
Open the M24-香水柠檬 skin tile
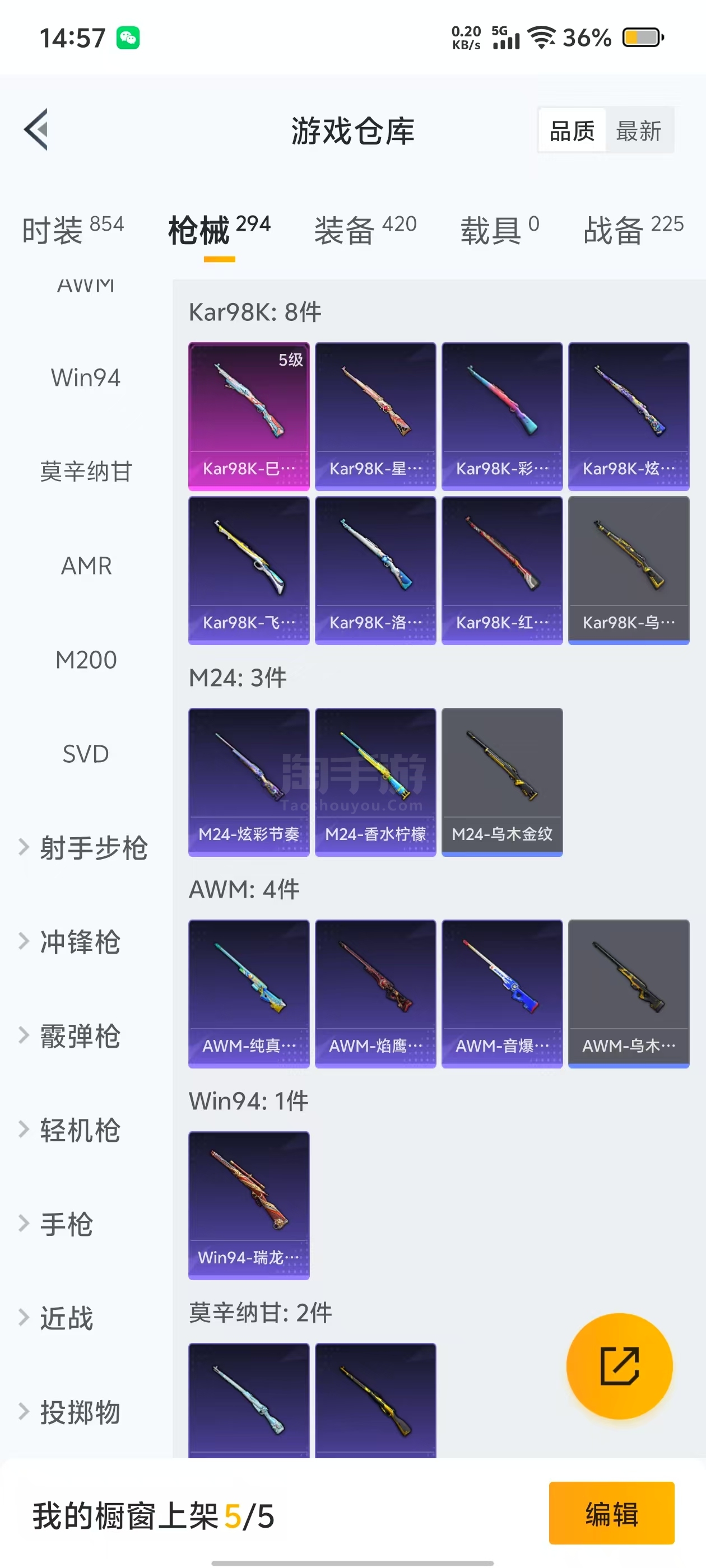point(375,781)
